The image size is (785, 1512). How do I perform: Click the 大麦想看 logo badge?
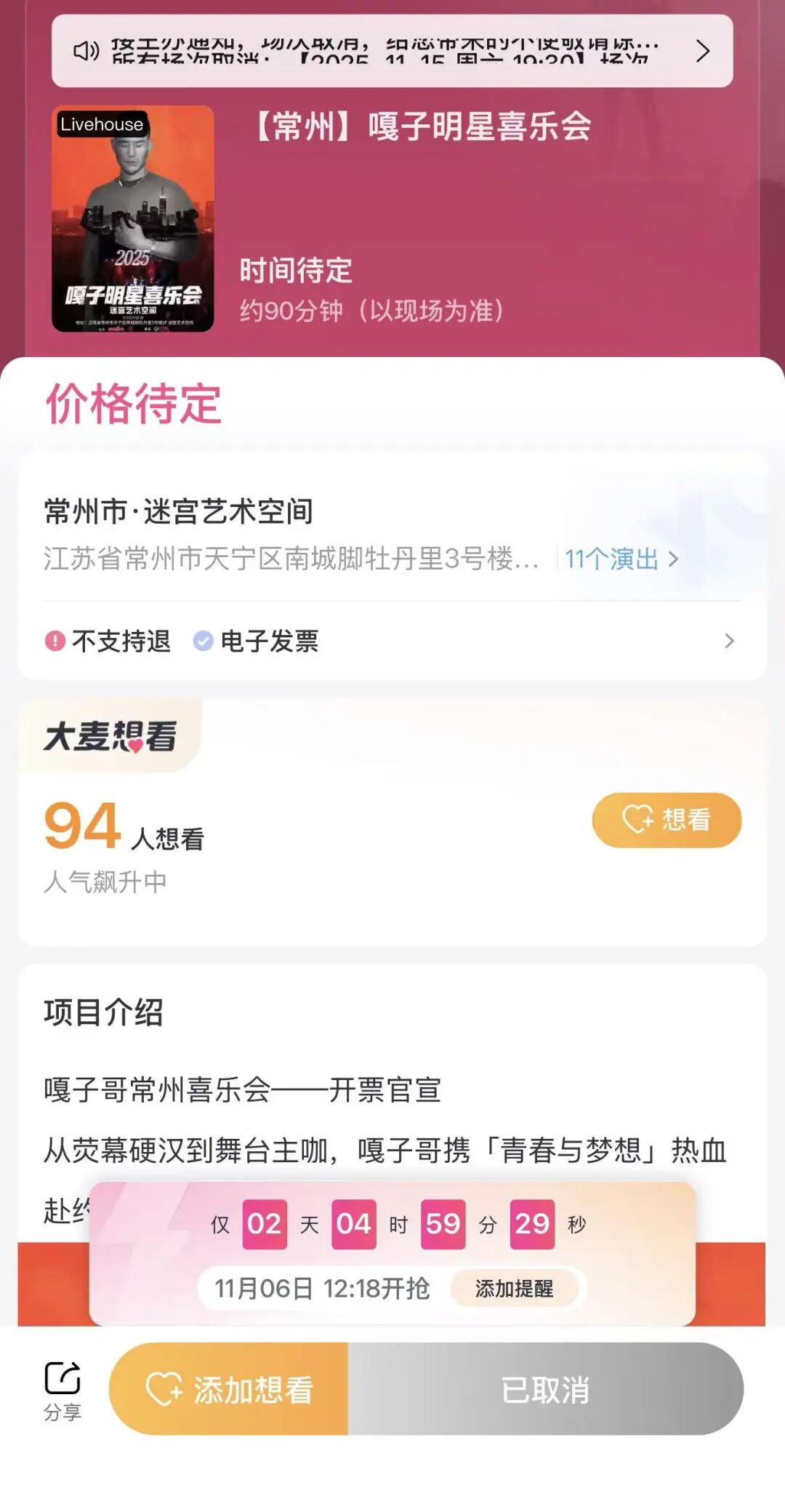110,733
